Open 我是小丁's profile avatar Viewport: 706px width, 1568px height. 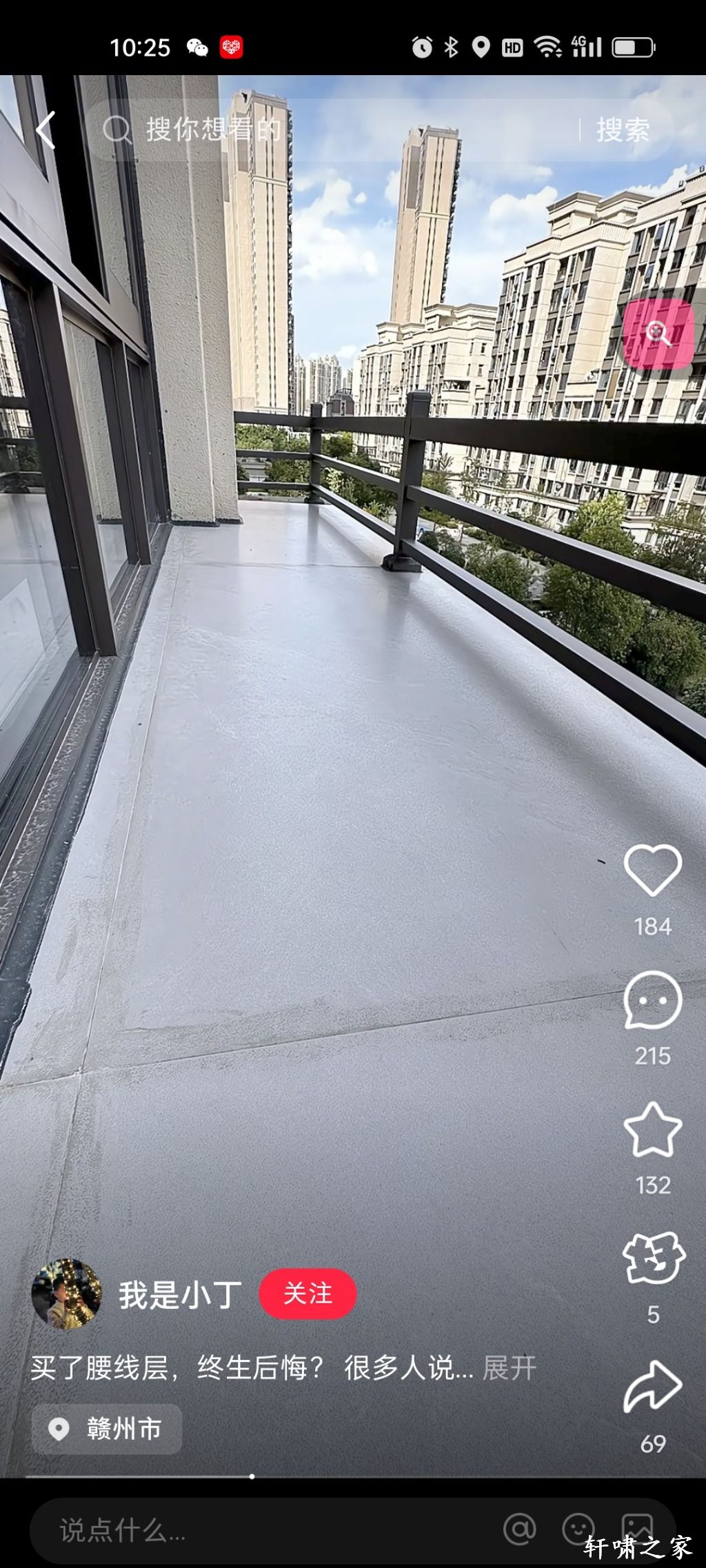coord(67,1294)
